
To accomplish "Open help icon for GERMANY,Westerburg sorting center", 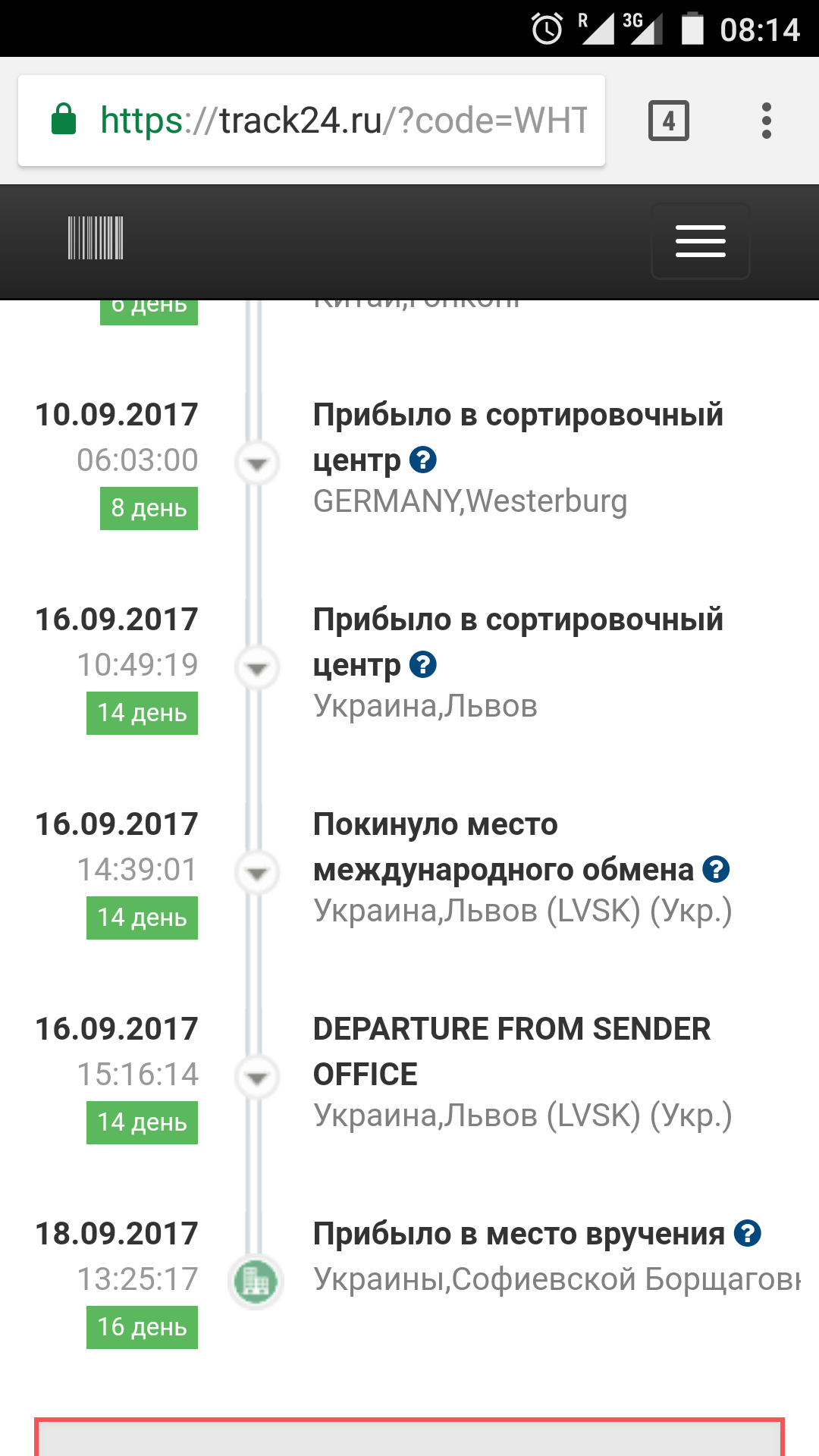I will pos(422,460).
